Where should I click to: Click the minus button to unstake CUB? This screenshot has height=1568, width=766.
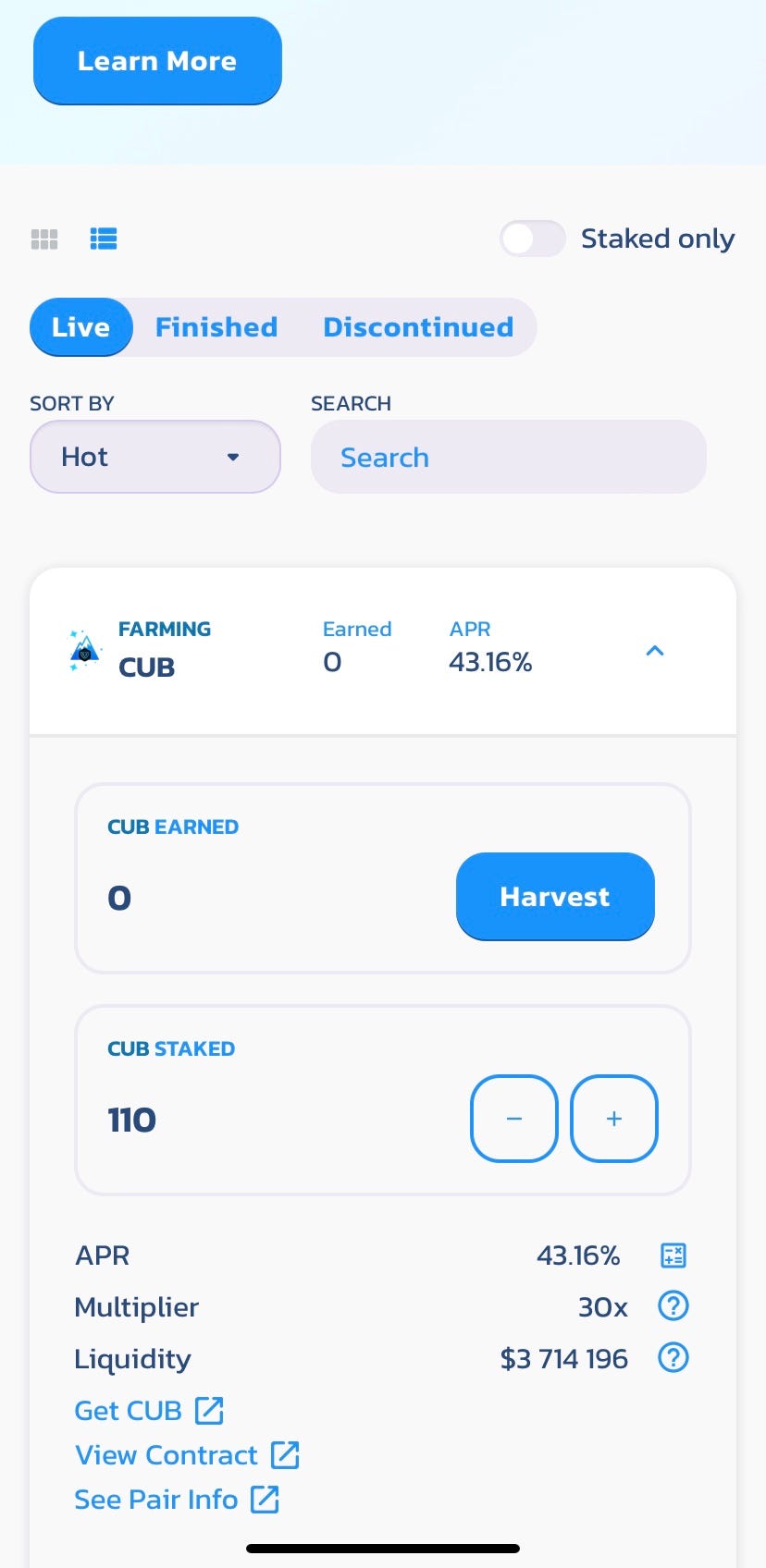[513, 1119]
